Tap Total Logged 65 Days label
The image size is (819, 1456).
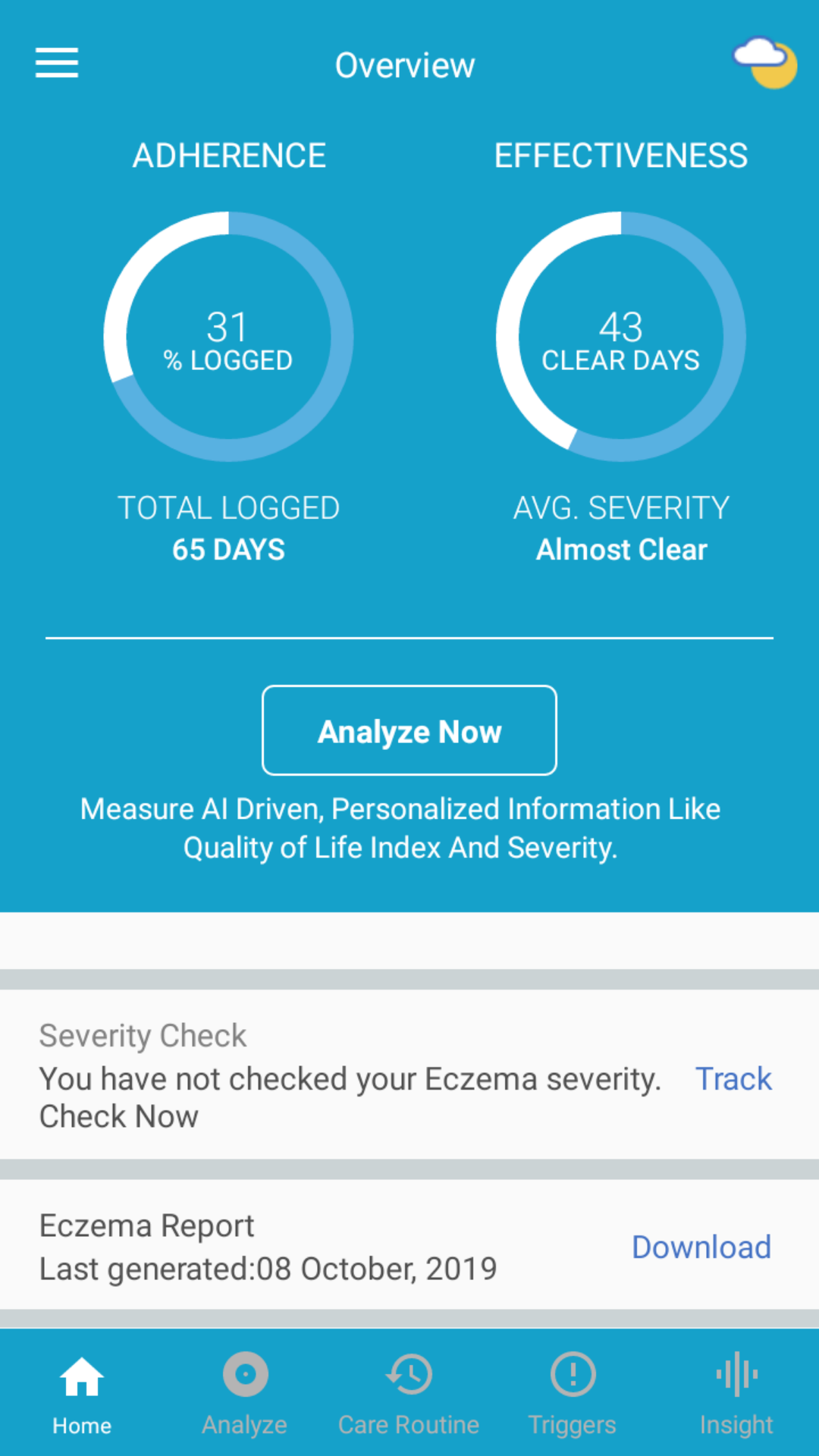pyautogui.click(x=228, y=527)
